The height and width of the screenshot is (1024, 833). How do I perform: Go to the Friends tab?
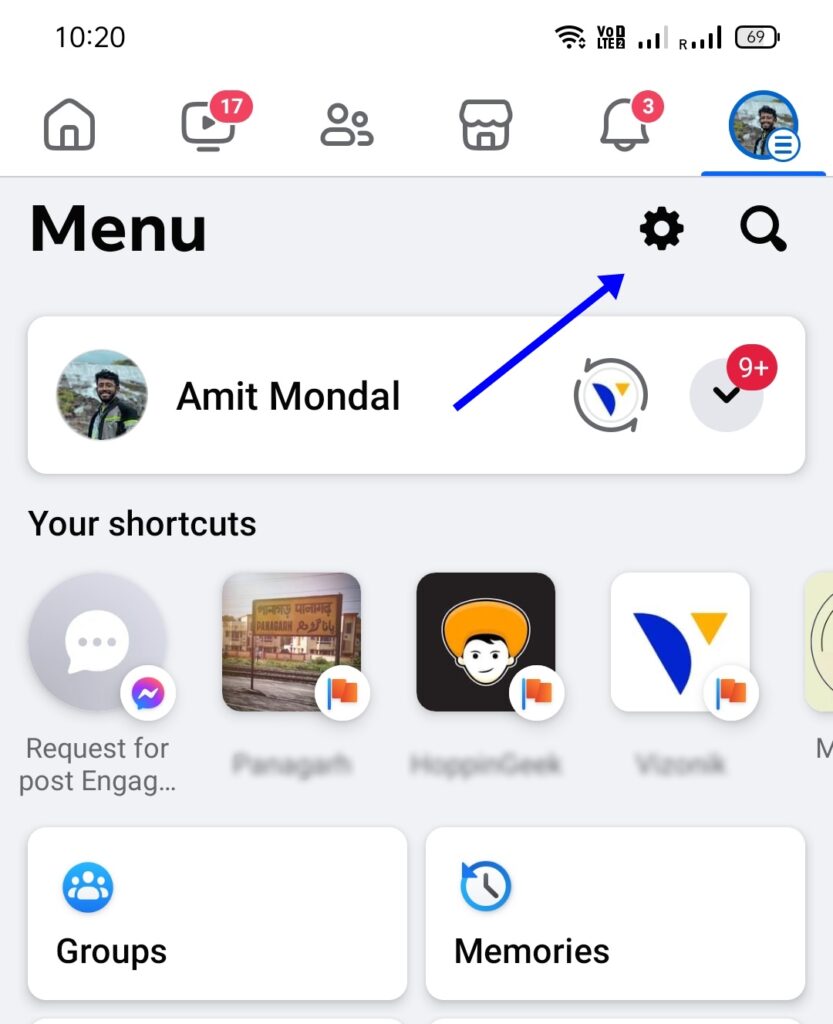coord(346,127)
